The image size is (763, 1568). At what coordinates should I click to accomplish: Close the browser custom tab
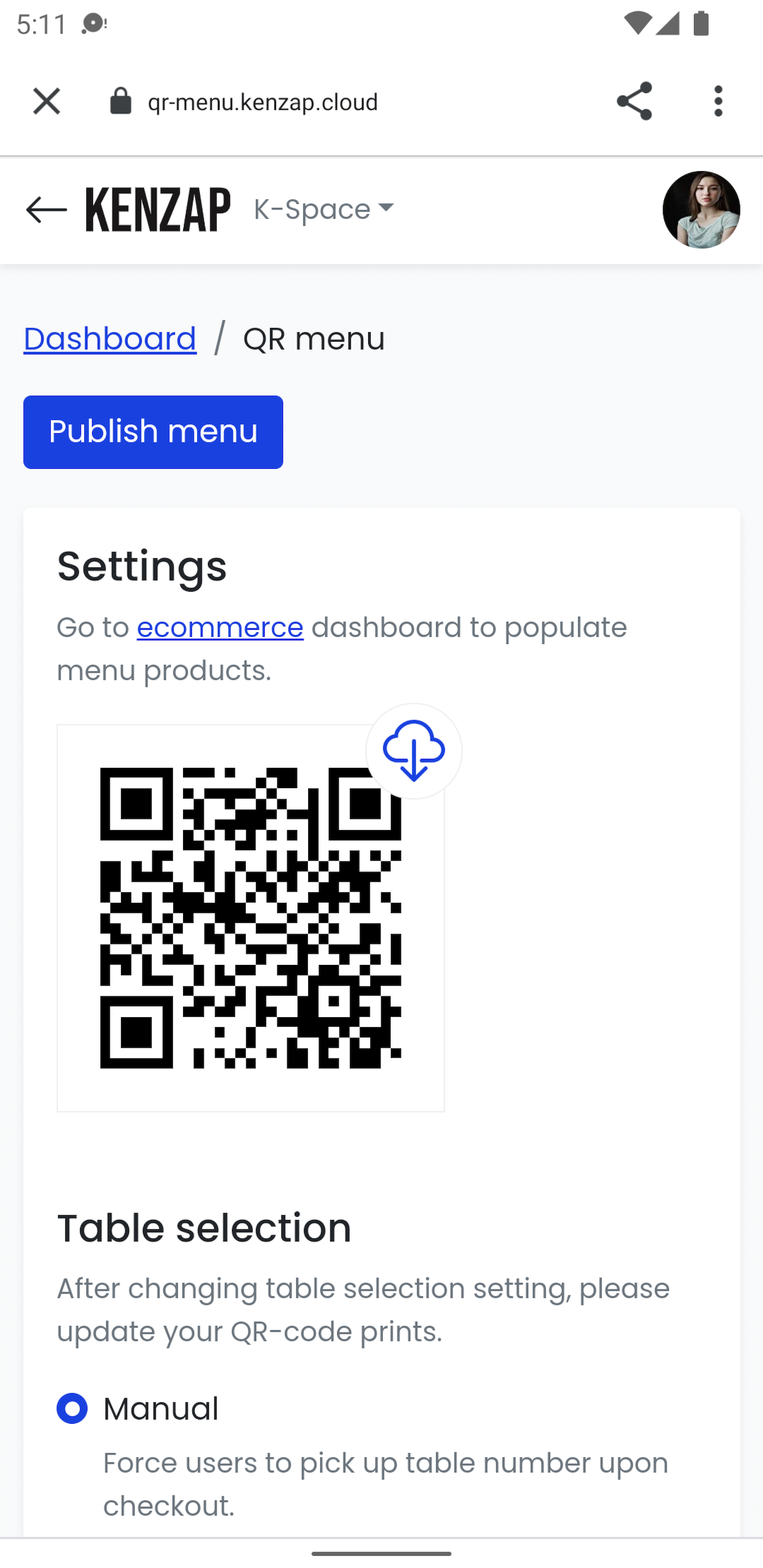click(46, 101)
